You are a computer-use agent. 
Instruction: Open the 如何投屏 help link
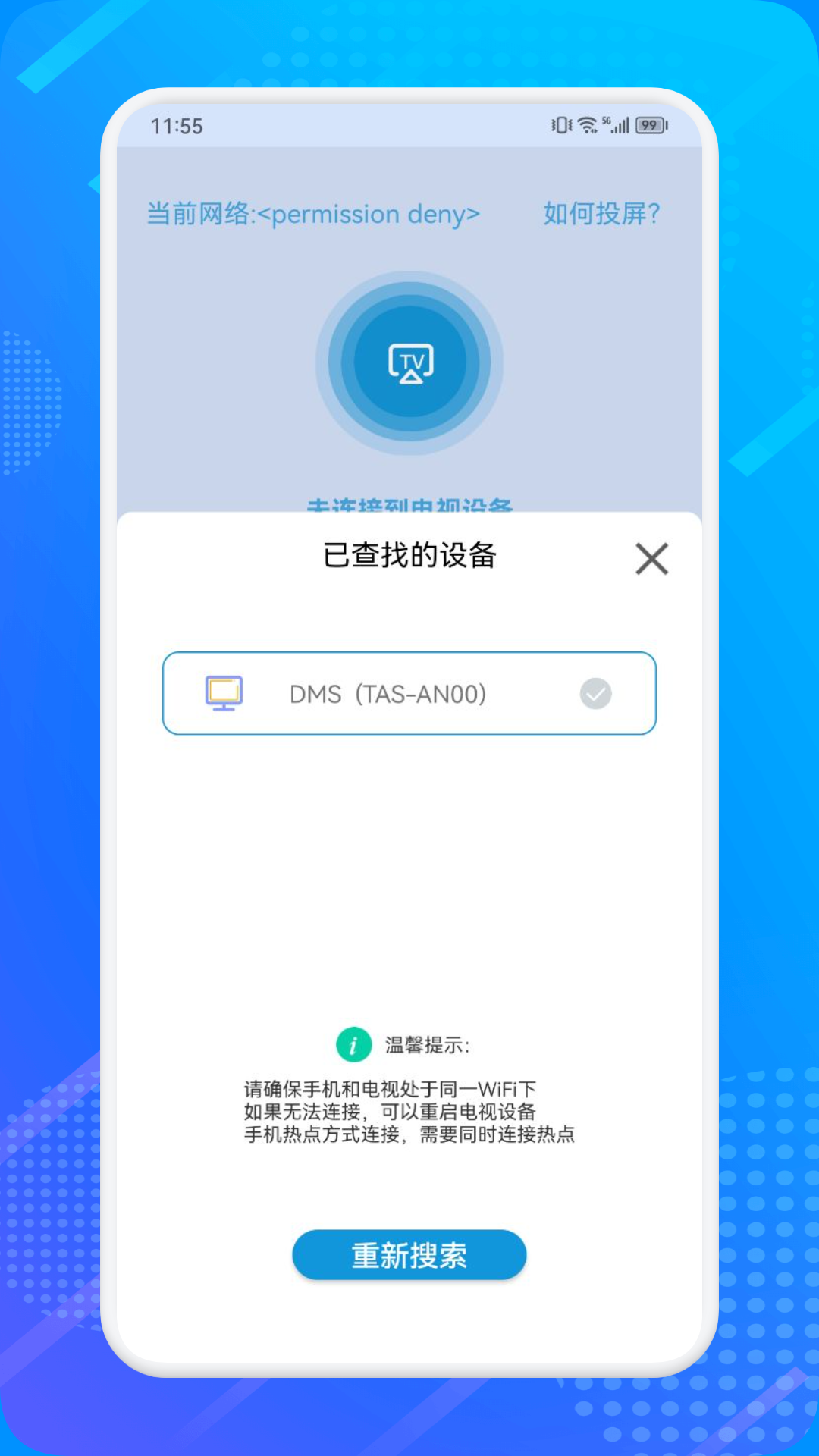(x=601, y=214)
